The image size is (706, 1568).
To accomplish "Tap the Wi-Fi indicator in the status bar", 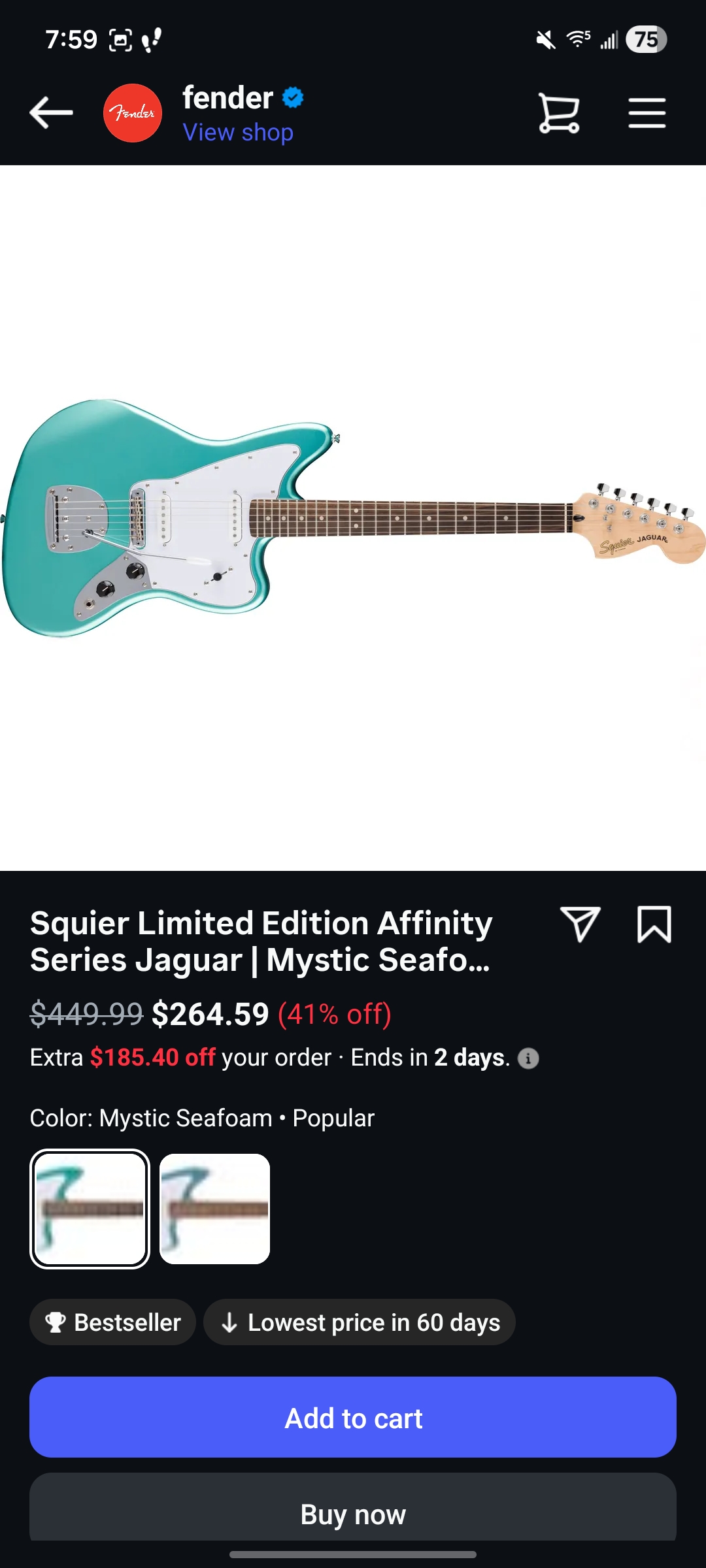I will point(578,39).
